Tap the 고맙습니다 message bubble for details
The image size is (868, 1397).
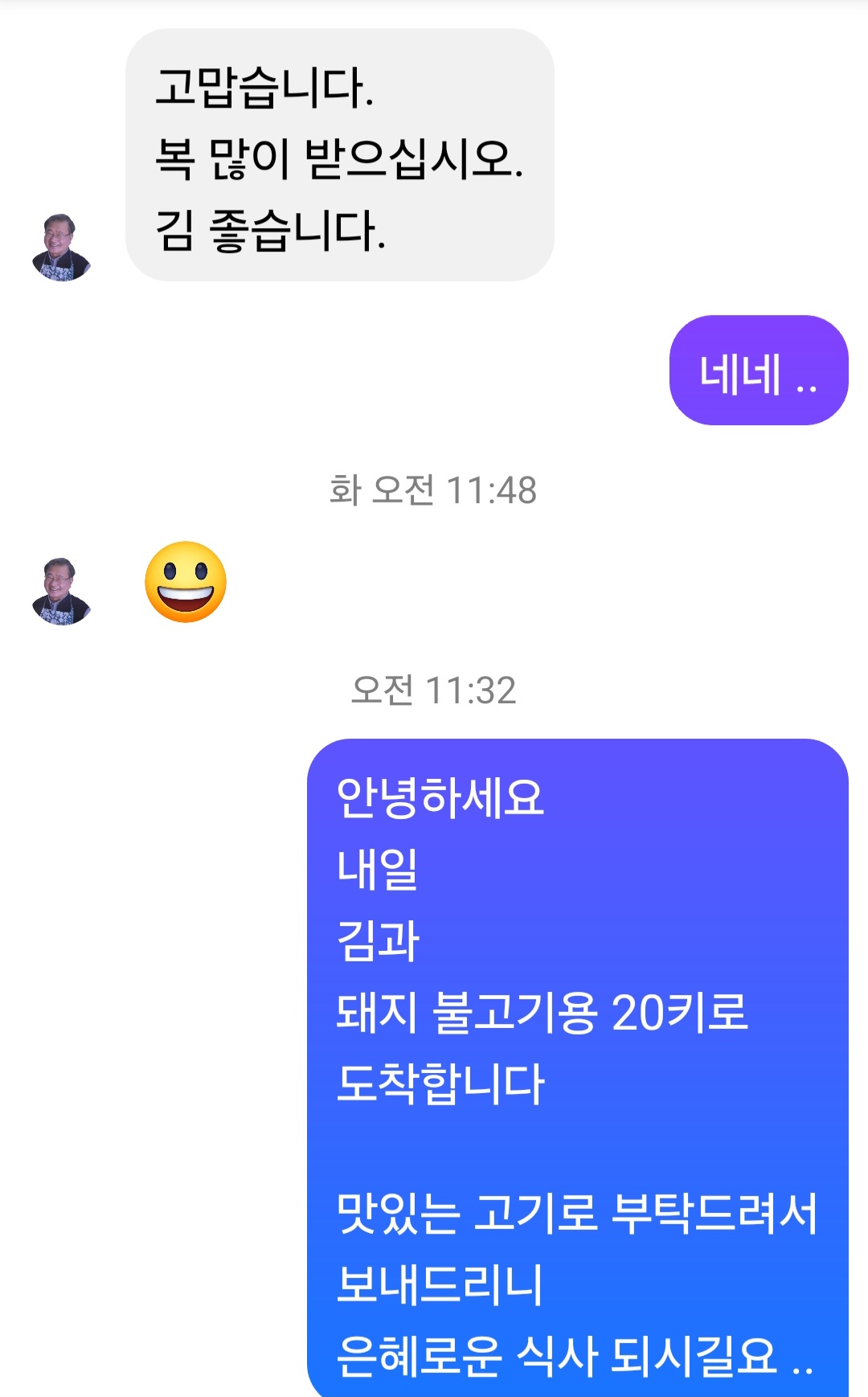pyautogui.click(x=339, y=155)
